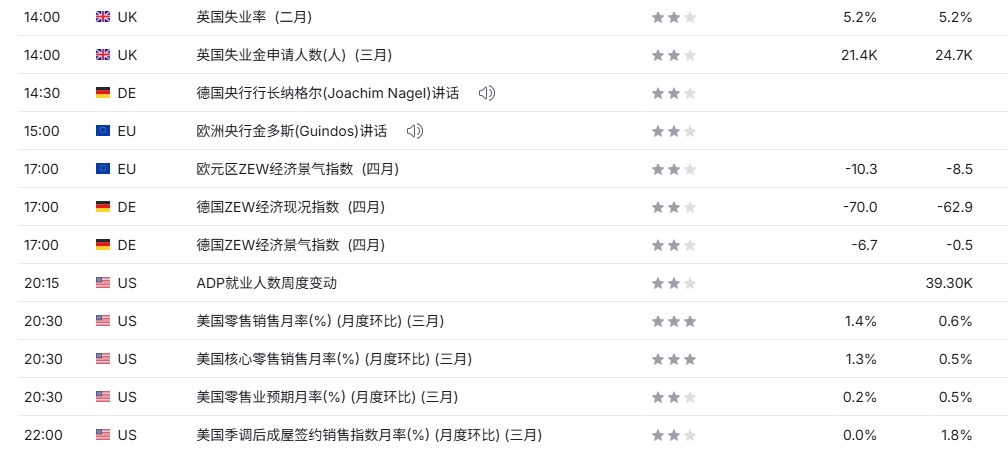Open the 英国失业率 (二月) event
The width and height of the screenshot is (1008, 453).
coord(259,17)
